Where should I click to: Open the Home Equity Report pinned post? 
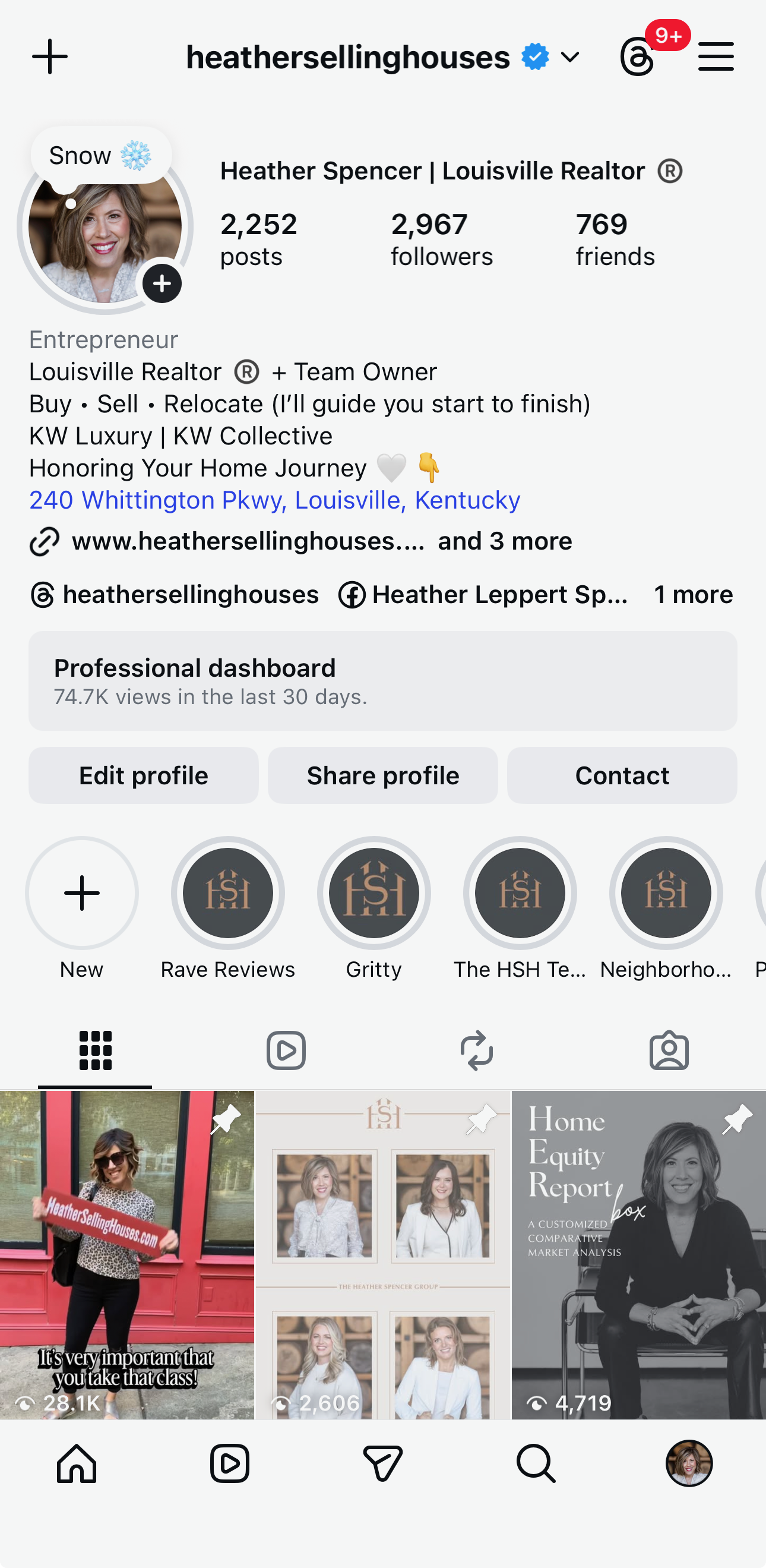click(638, 1254)
